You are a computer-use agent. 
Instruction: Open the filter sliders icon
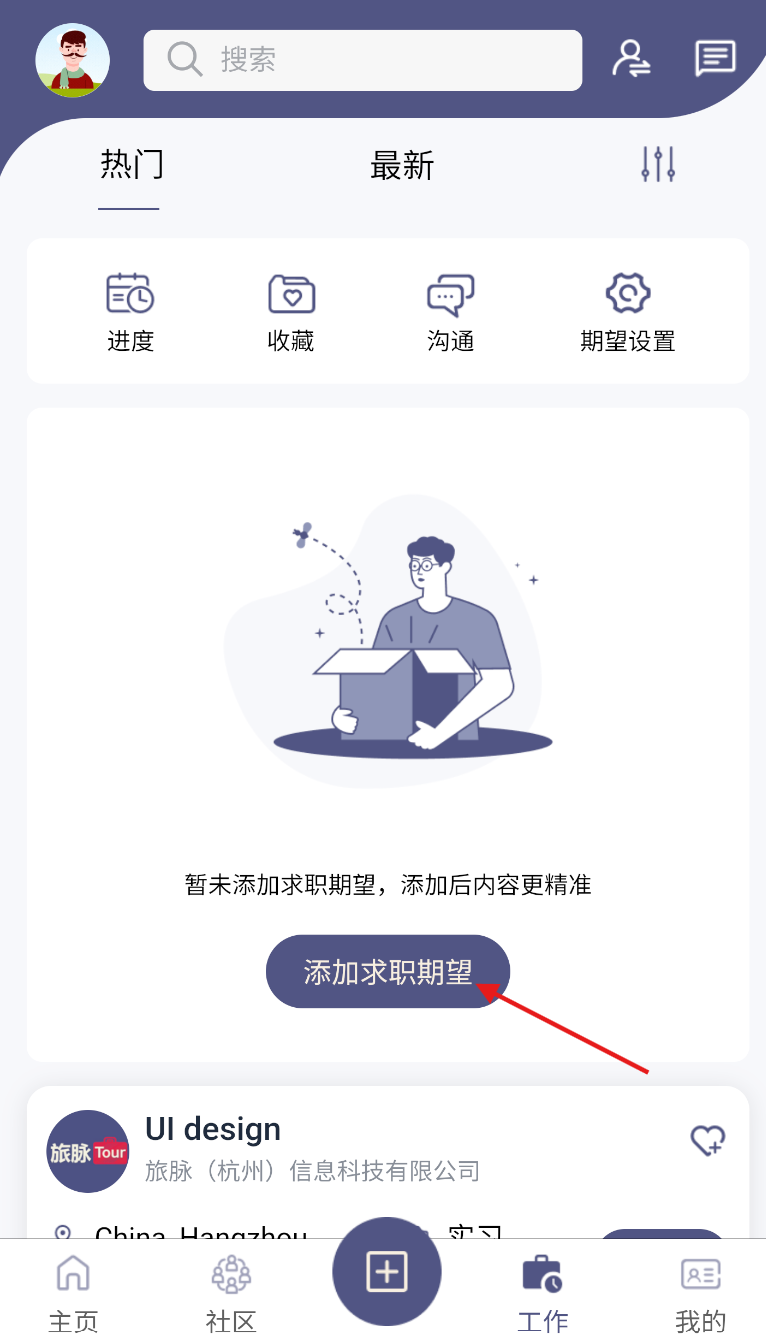(x=658, y=164)
